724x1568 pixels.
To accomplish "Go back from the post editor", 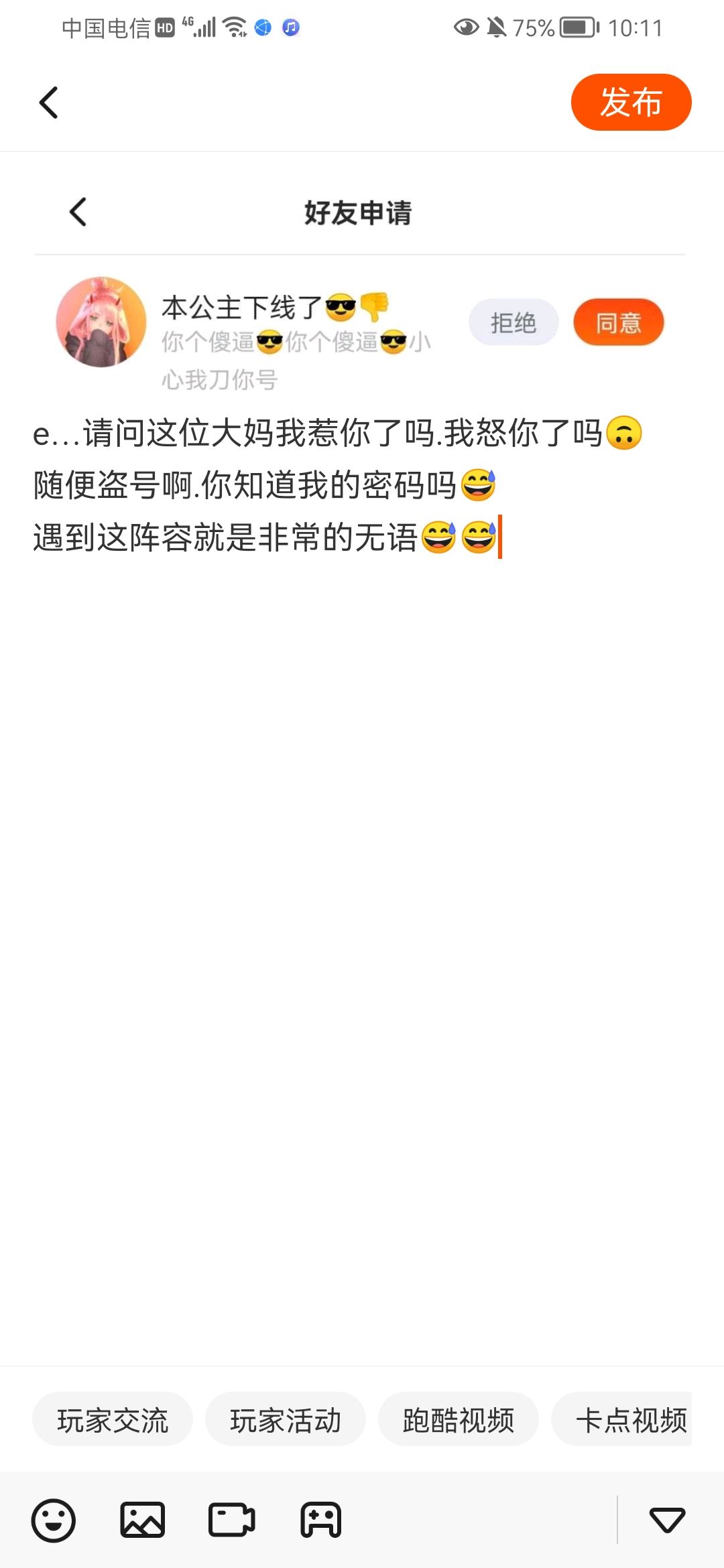I will pyautogui.click(x=49, y=103).
